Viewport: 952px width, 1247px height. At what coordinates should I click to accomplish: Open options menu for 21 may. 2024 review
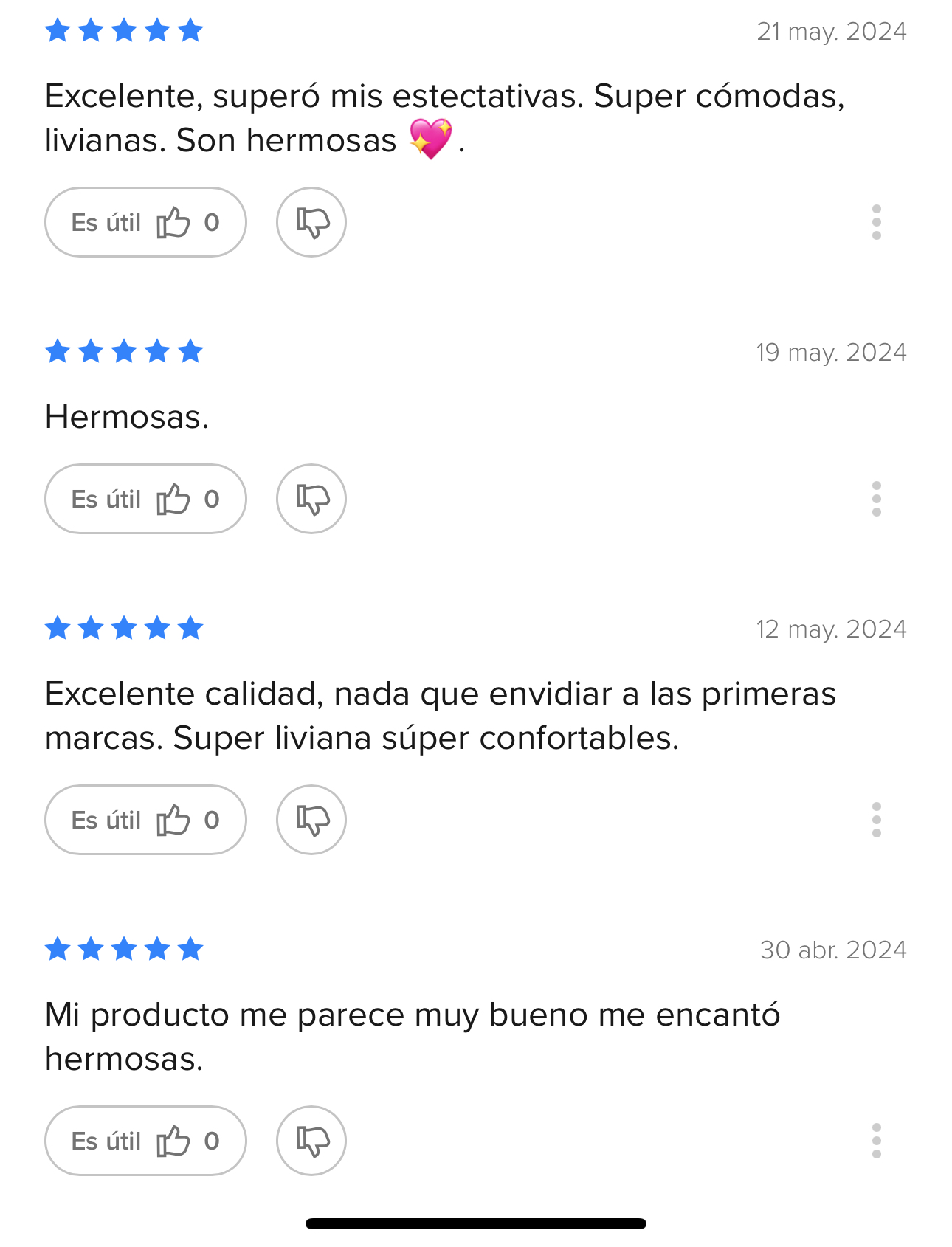[876, 222]
